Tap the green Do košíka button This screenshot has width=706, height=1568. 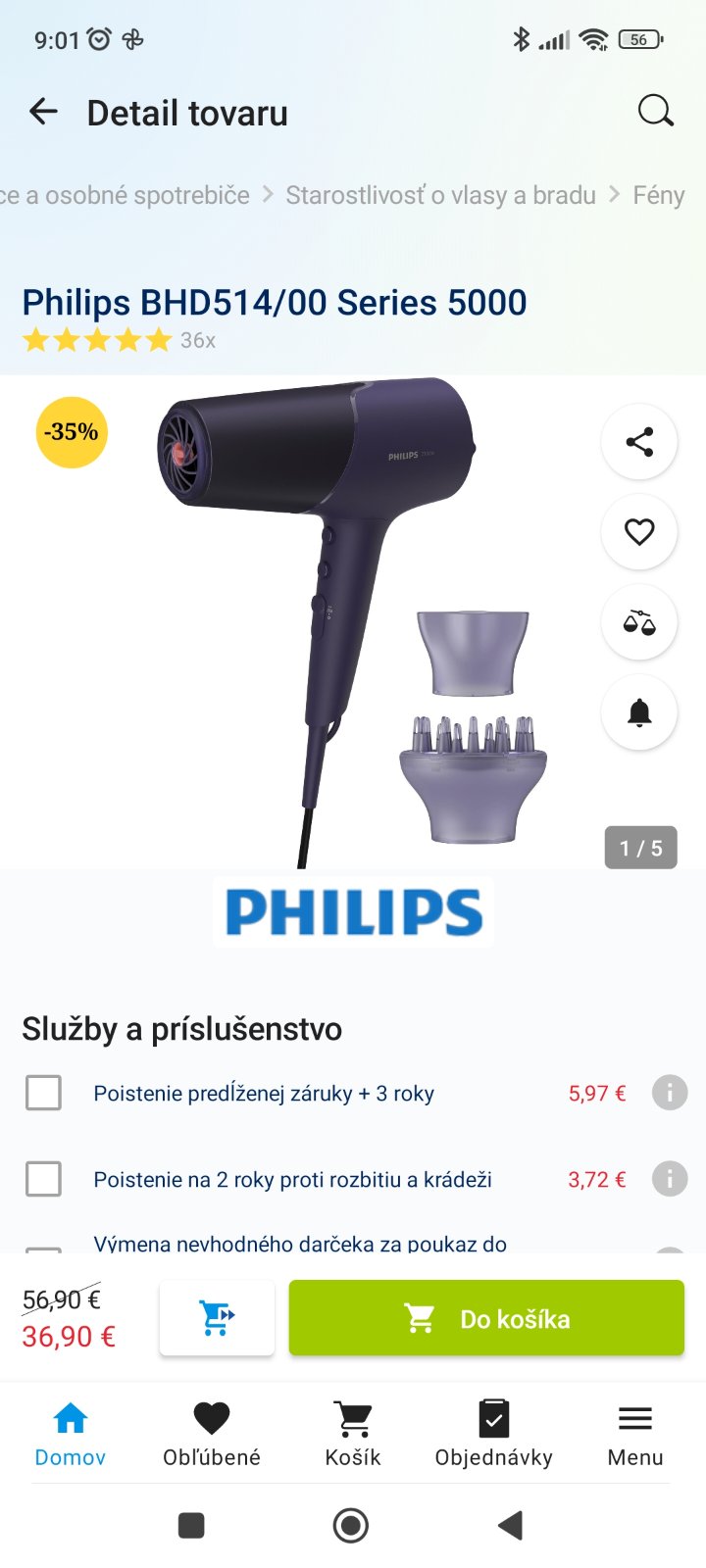pyautogui.click(x=486, y=1319)
